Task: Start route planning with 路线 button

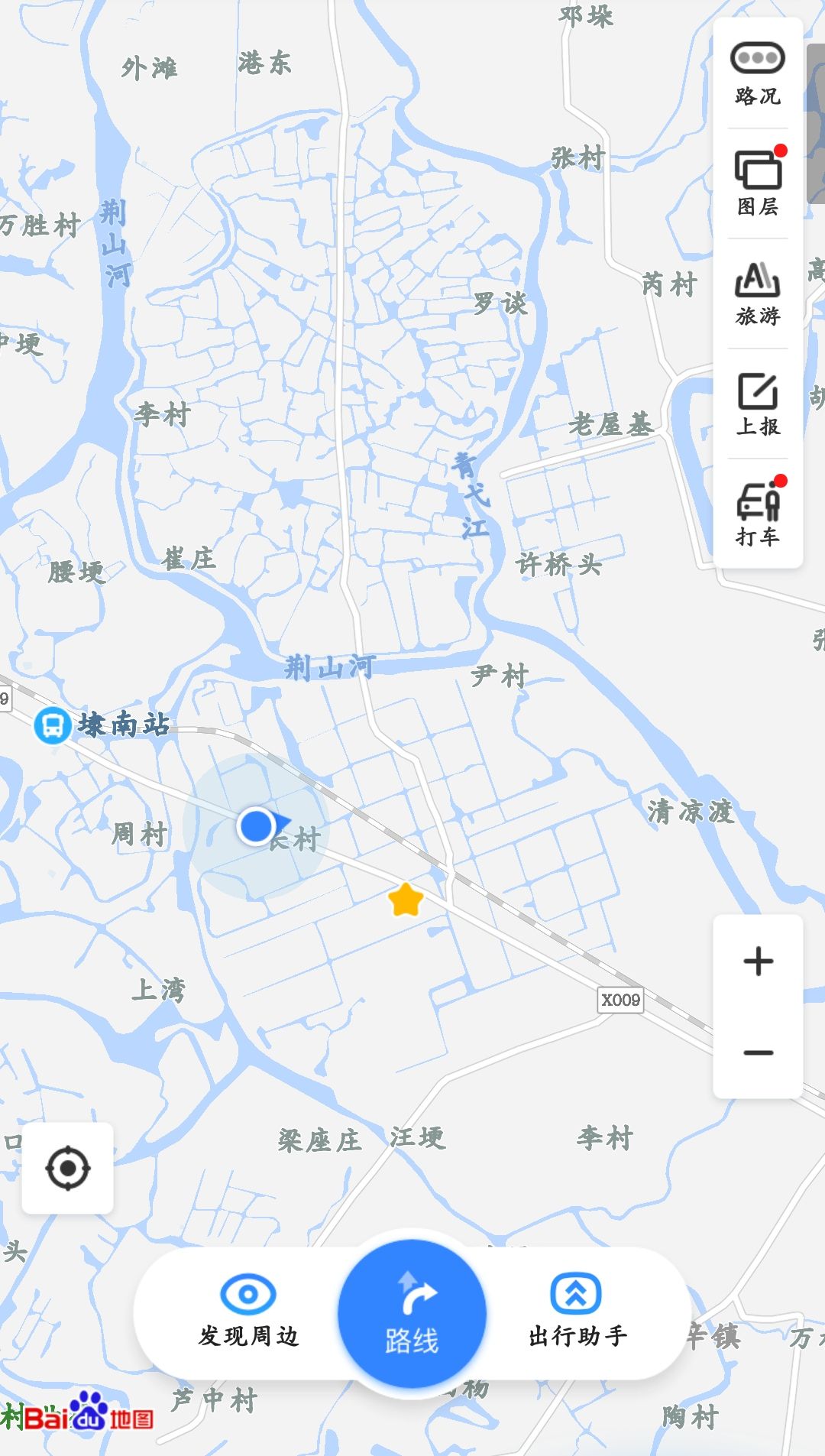Action: [x=412, y=1314]
